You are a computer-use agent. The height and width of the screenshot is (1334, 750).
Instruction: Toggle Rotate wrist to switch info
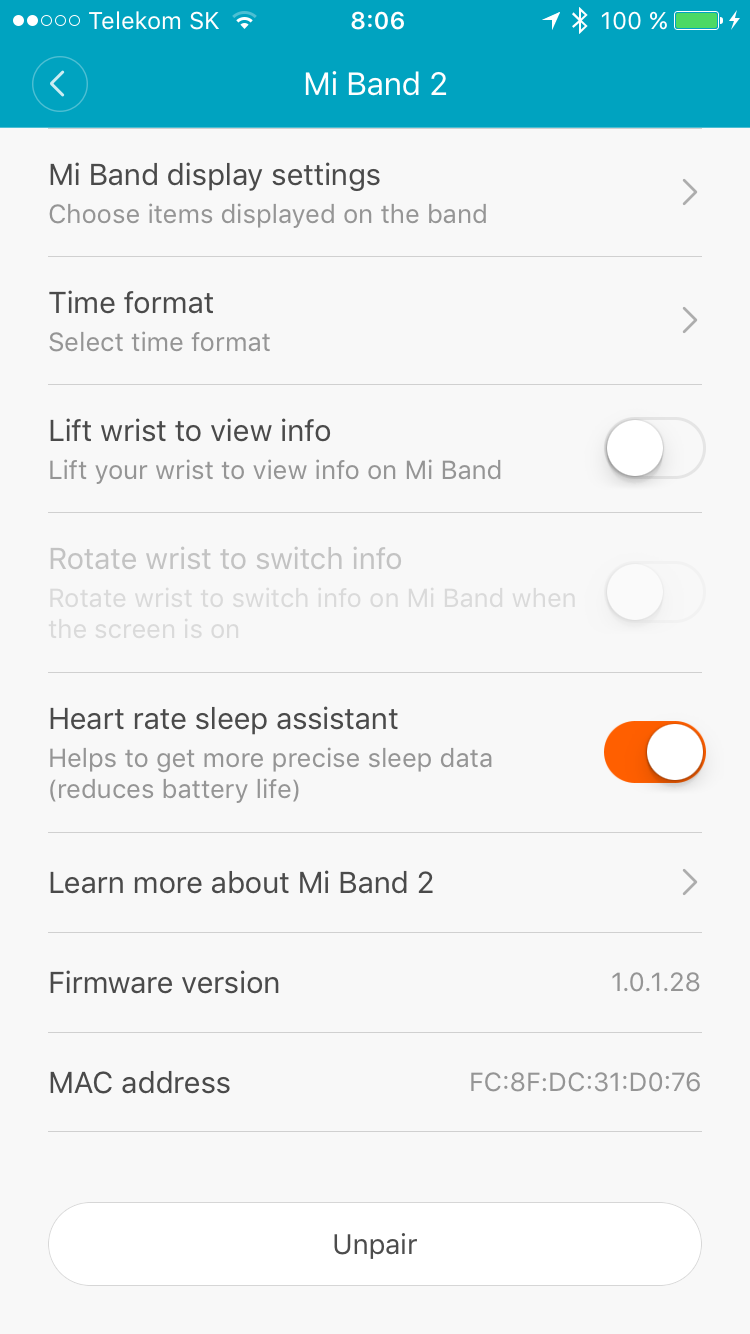[x=654, y=592]
